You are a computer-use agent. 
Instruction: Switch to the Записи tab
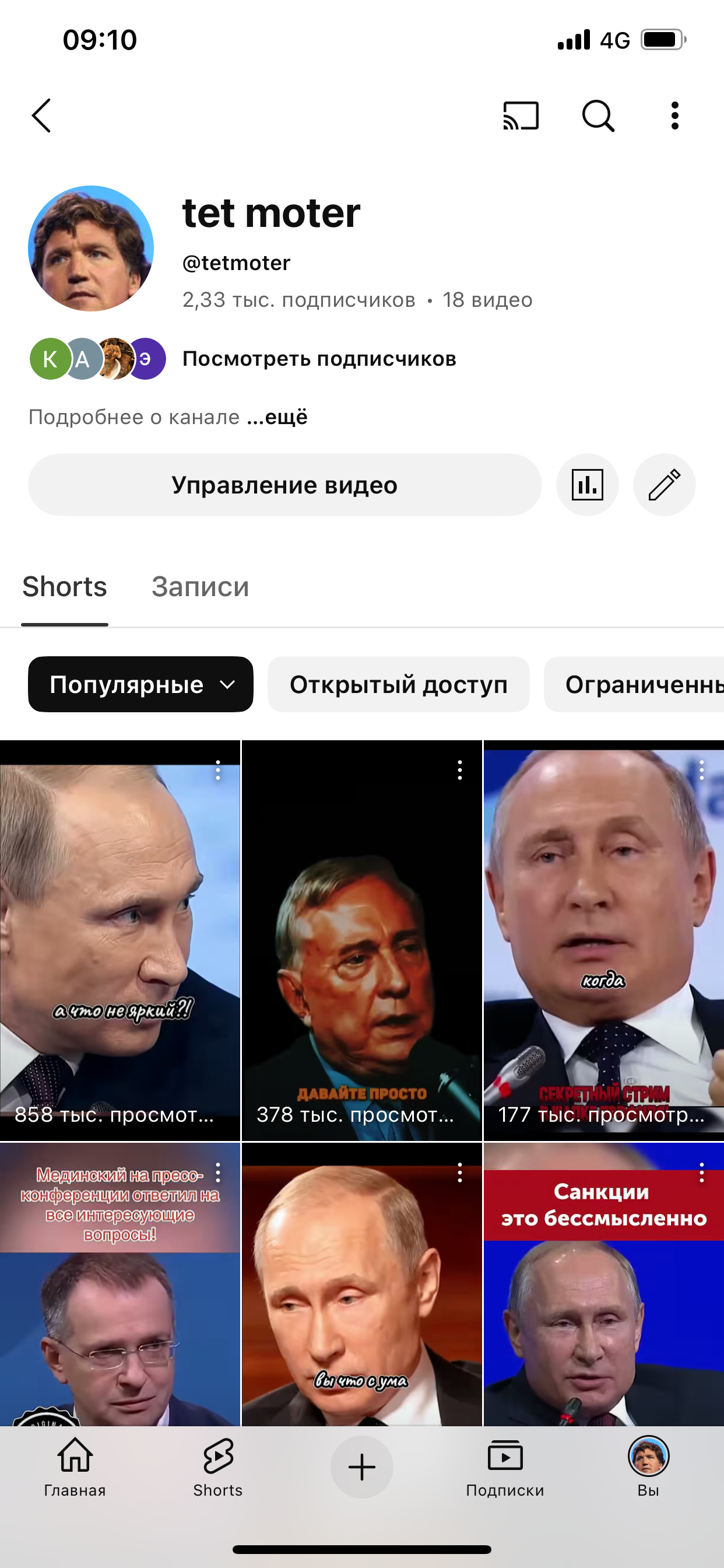[201, 586]
